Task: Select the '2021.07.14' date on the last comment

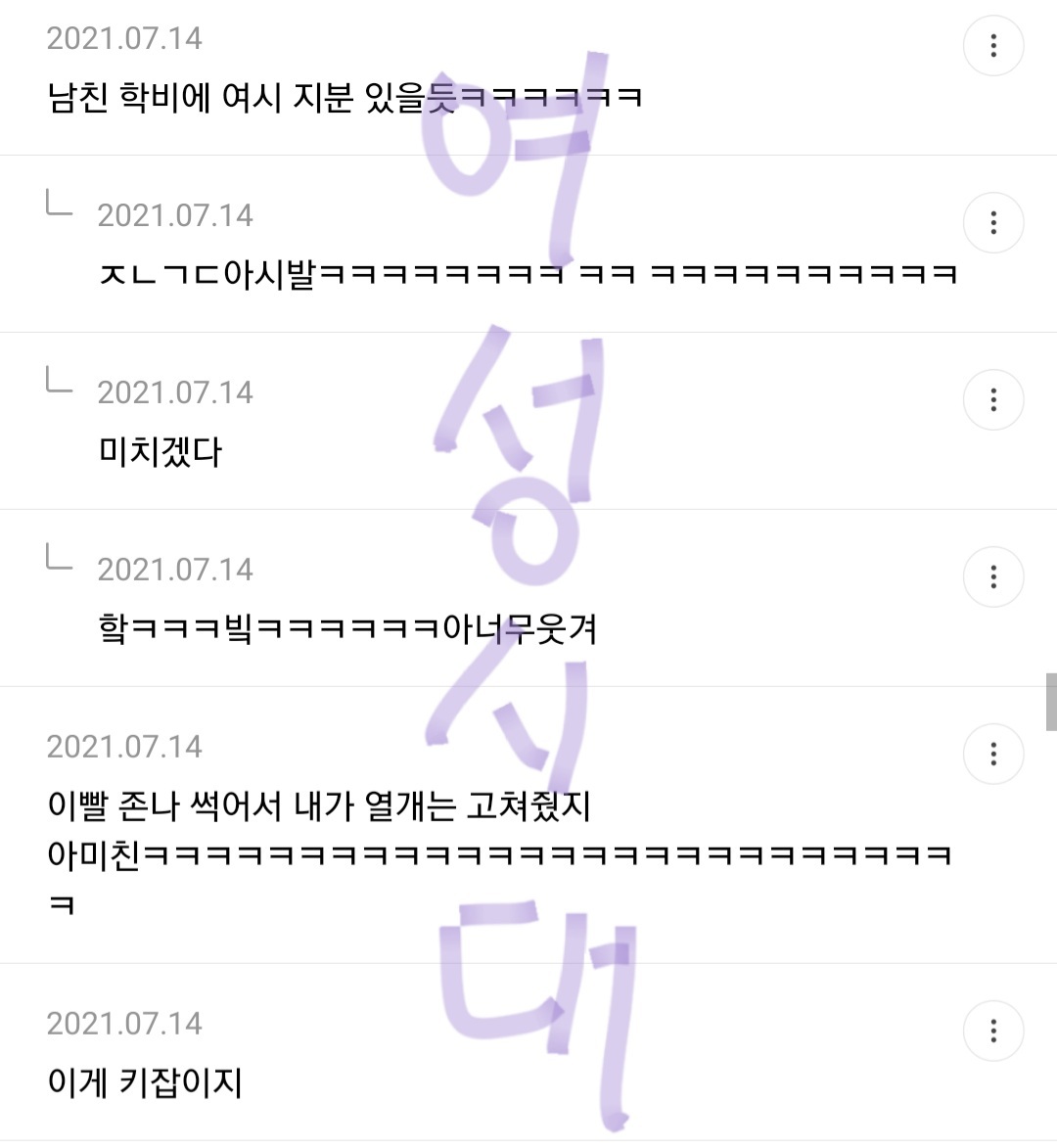Action: click(124, 1025)
